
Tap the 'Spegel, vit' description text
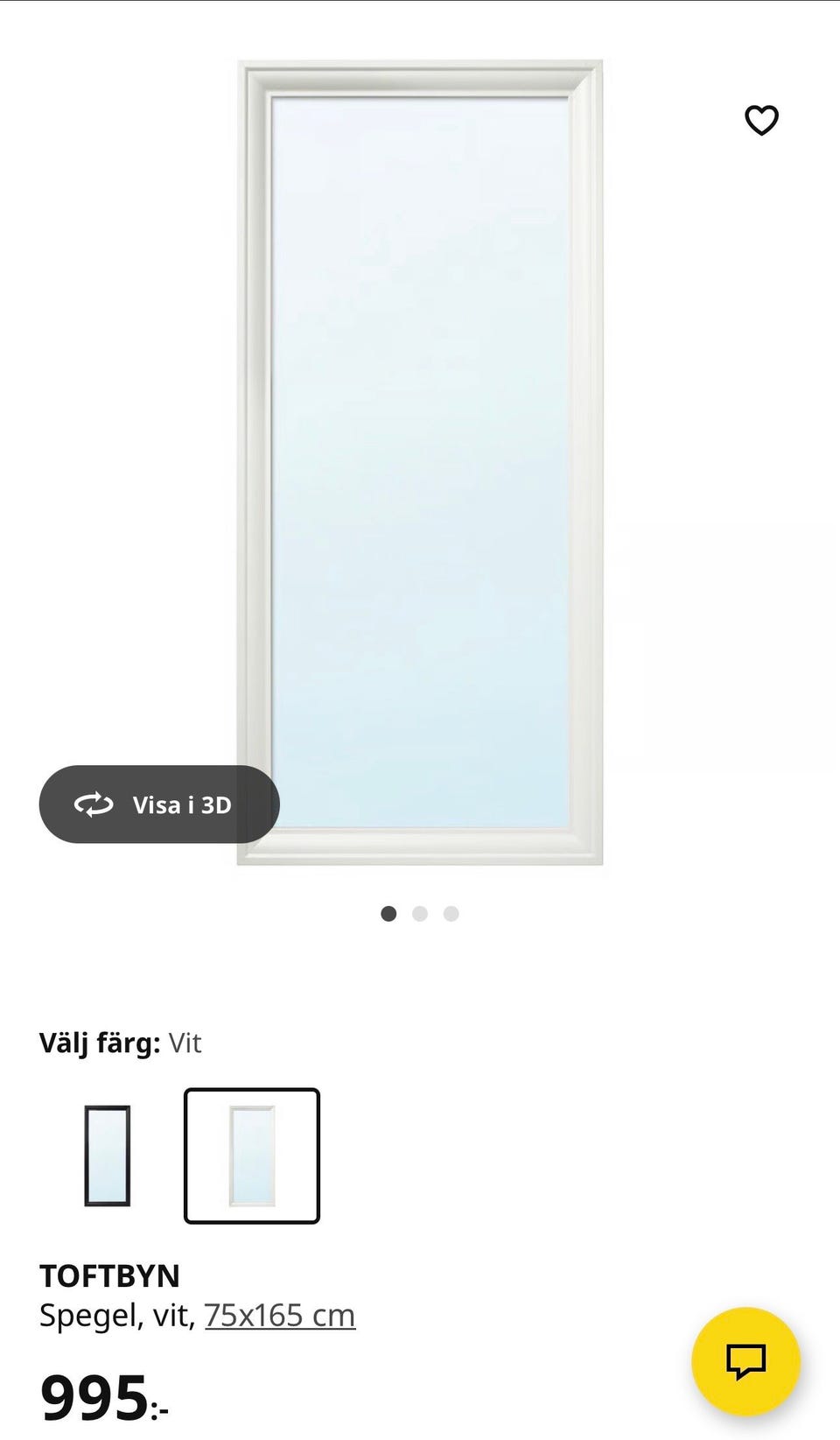(116, 1314)
